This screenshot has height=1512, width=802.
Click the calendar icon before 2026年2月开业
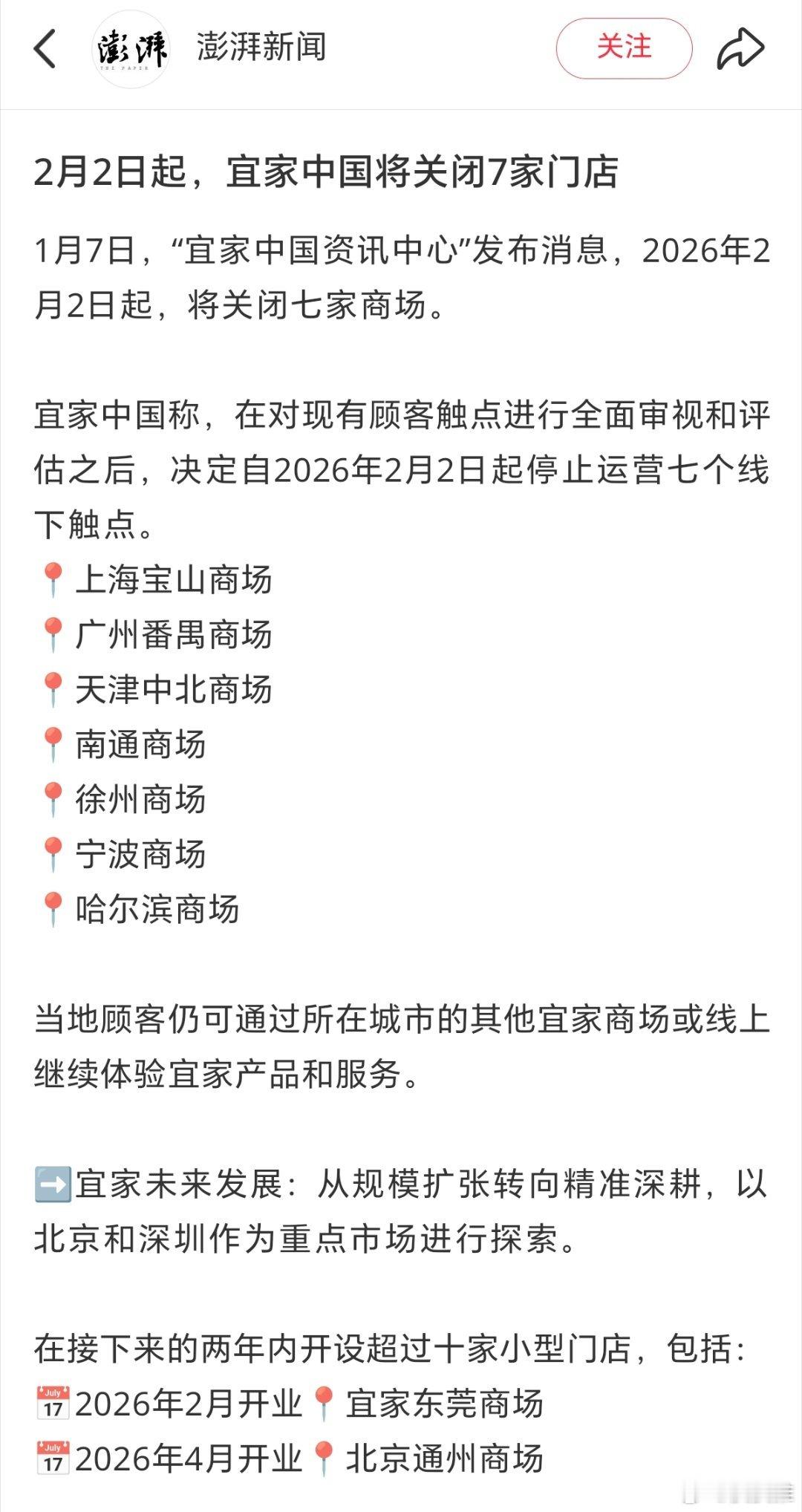(x=52, y=1402)
